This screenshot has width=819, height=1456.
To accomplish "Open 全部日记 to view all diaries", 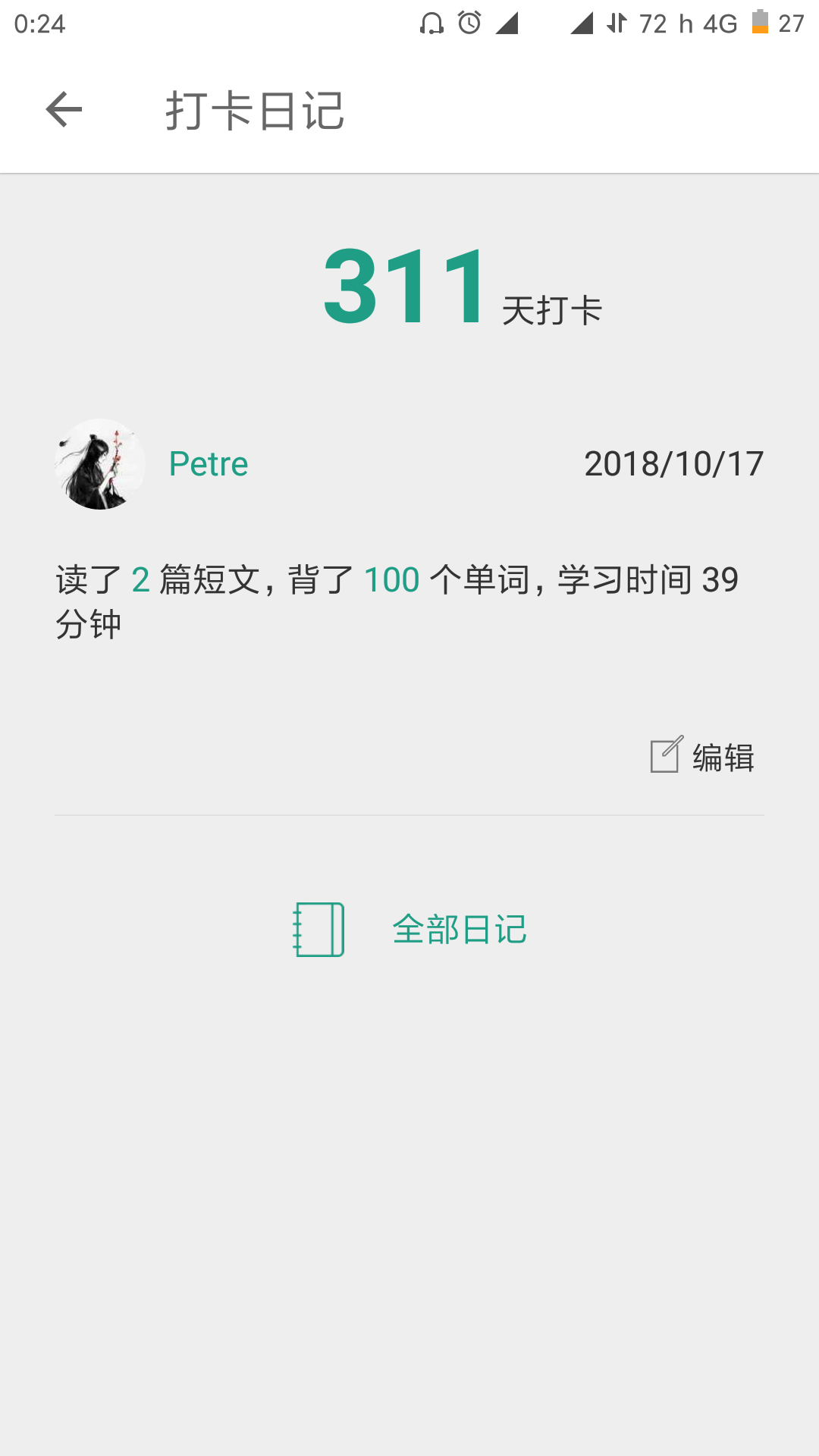I will (410, 930).
